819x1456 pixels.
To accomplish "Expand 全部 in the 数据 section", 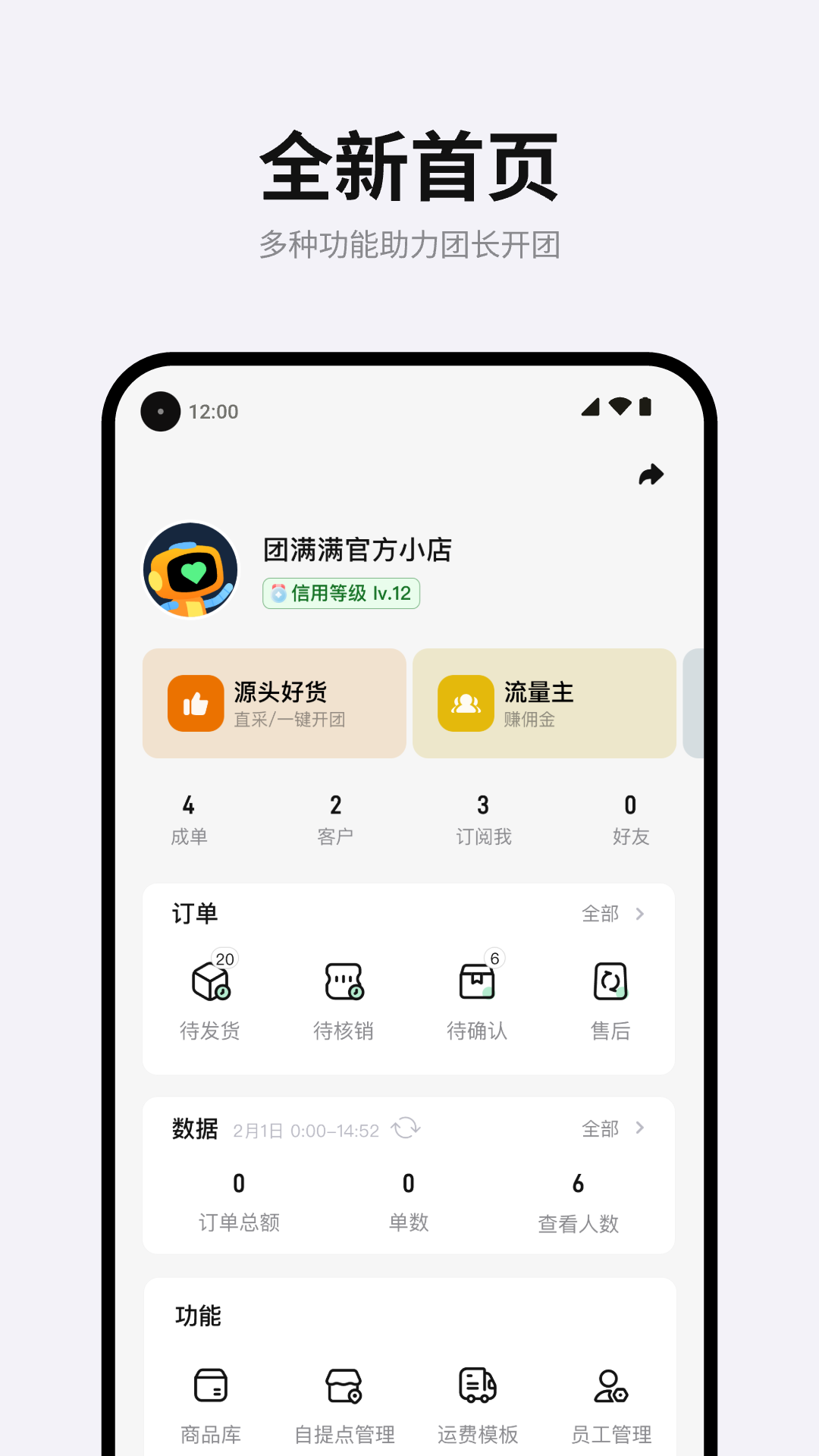I will 611,1128.
